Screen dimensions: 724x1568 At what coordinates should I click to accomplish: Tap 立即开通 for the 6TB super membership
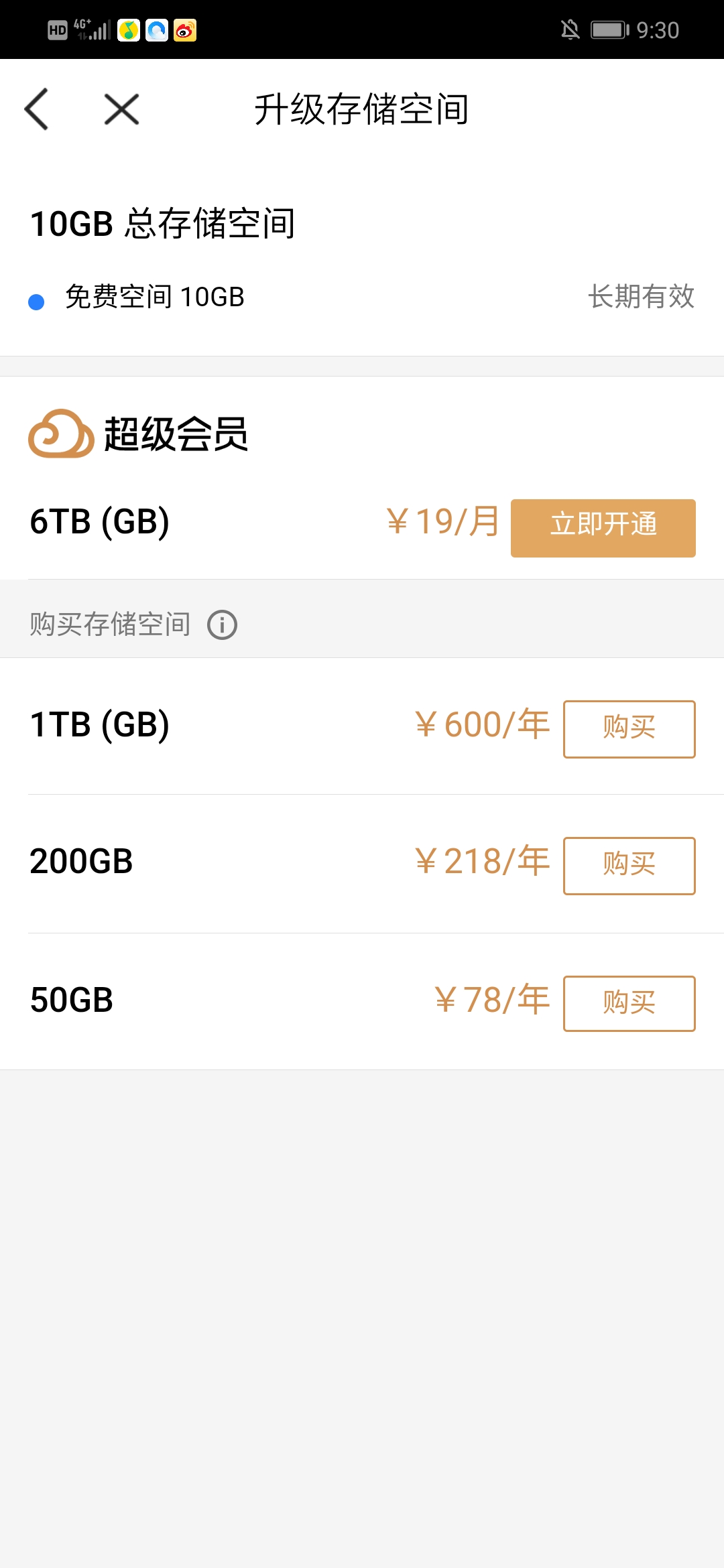point(603,528)
